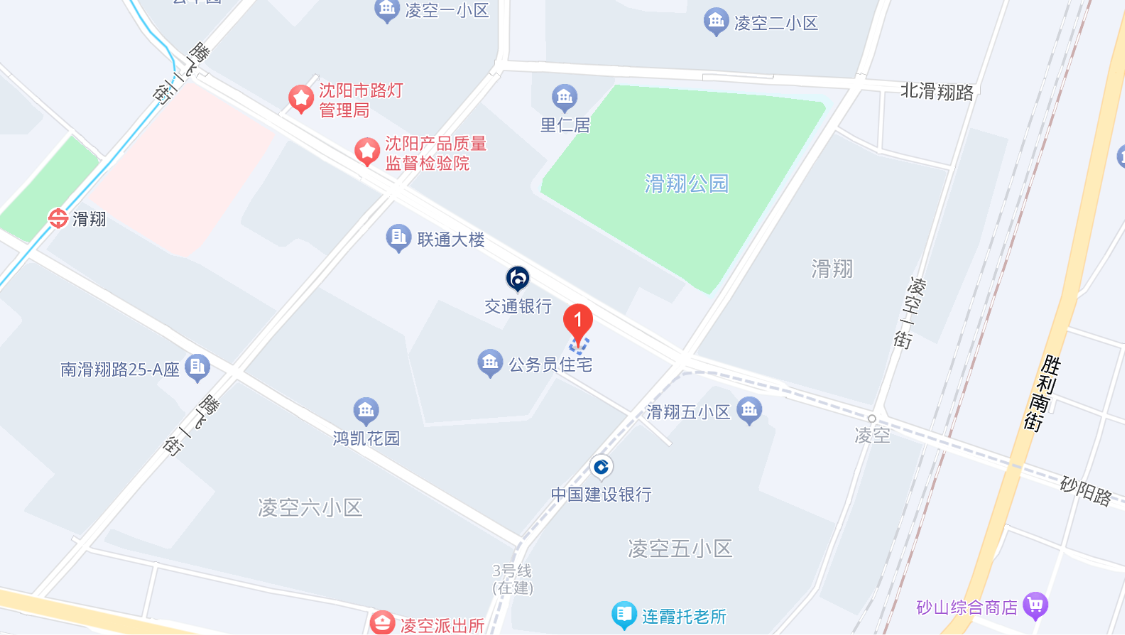Image resolution: width=1125 pixels, height=635 pixels.
Task: Tap the 联通大楼 building marker
Action: pyautogui.click(x=399, y=238)
